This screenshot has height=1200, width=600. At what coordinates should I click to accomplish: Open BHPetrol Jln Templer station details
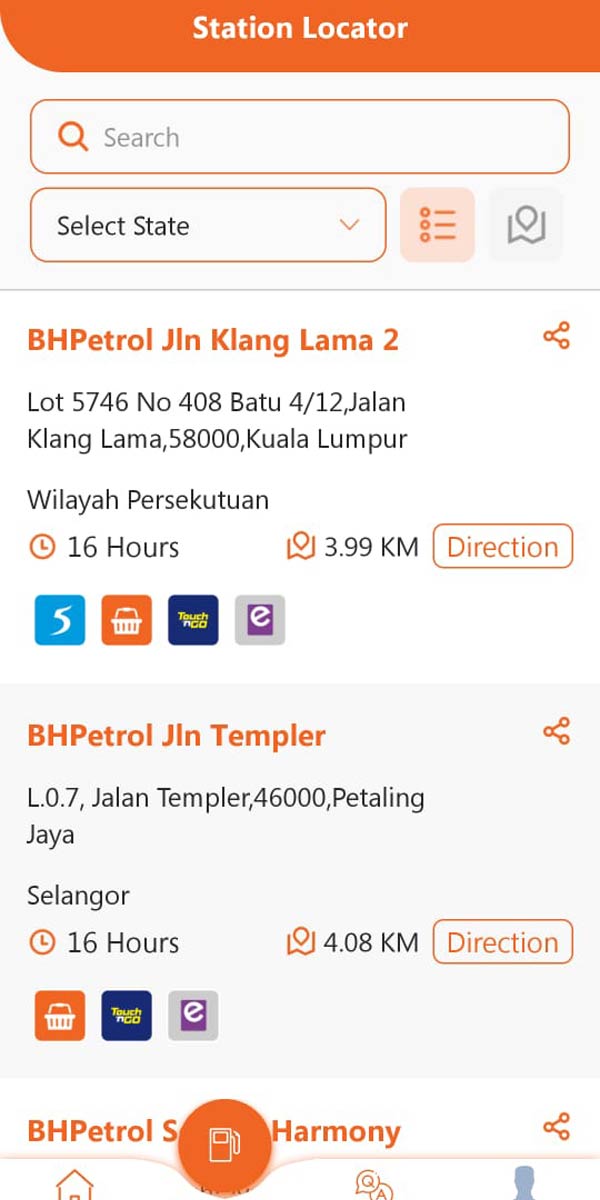tap(177, 736)
